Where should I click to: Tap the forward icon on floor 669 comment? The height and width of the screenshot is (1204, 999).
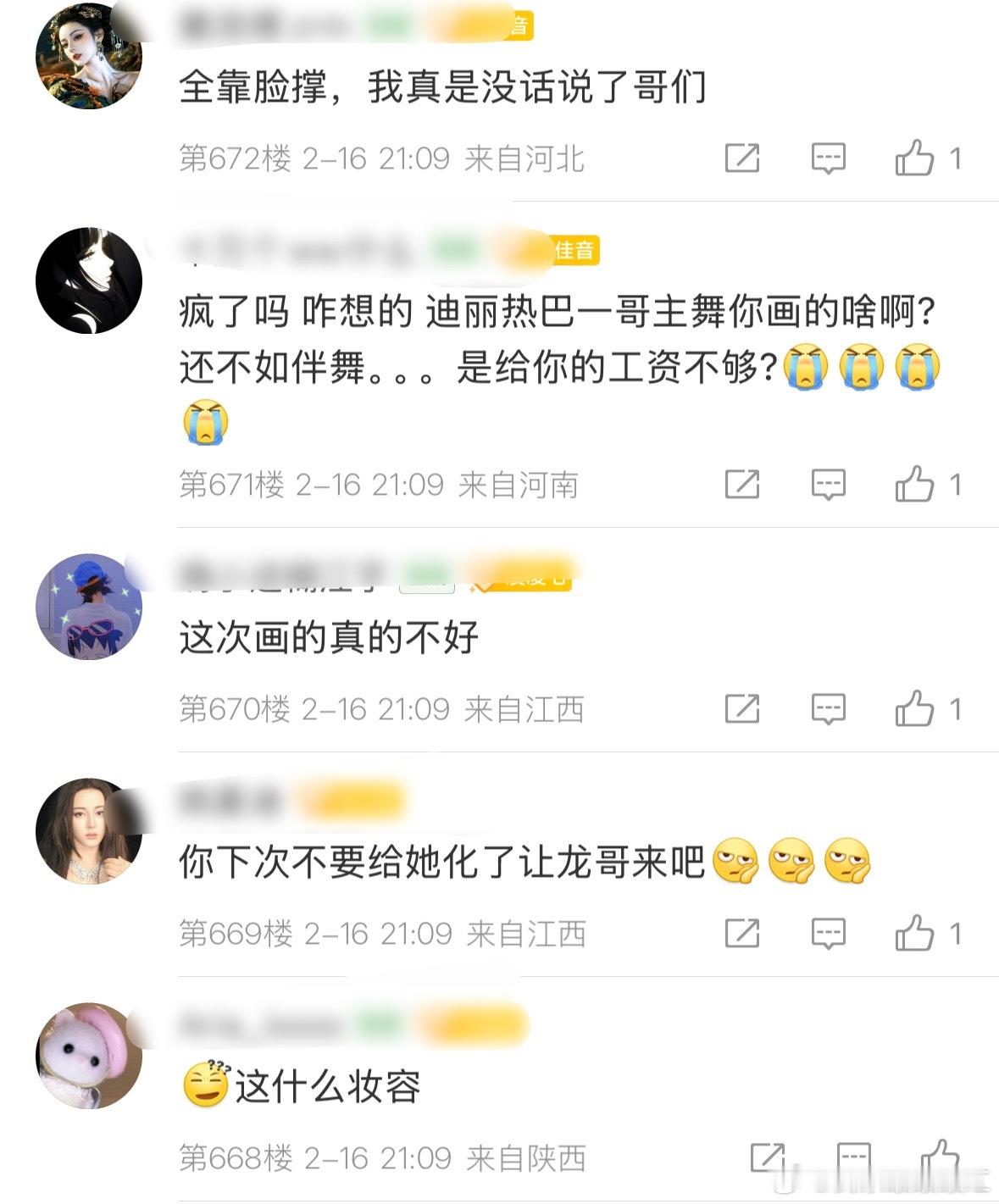click(741, 935)
